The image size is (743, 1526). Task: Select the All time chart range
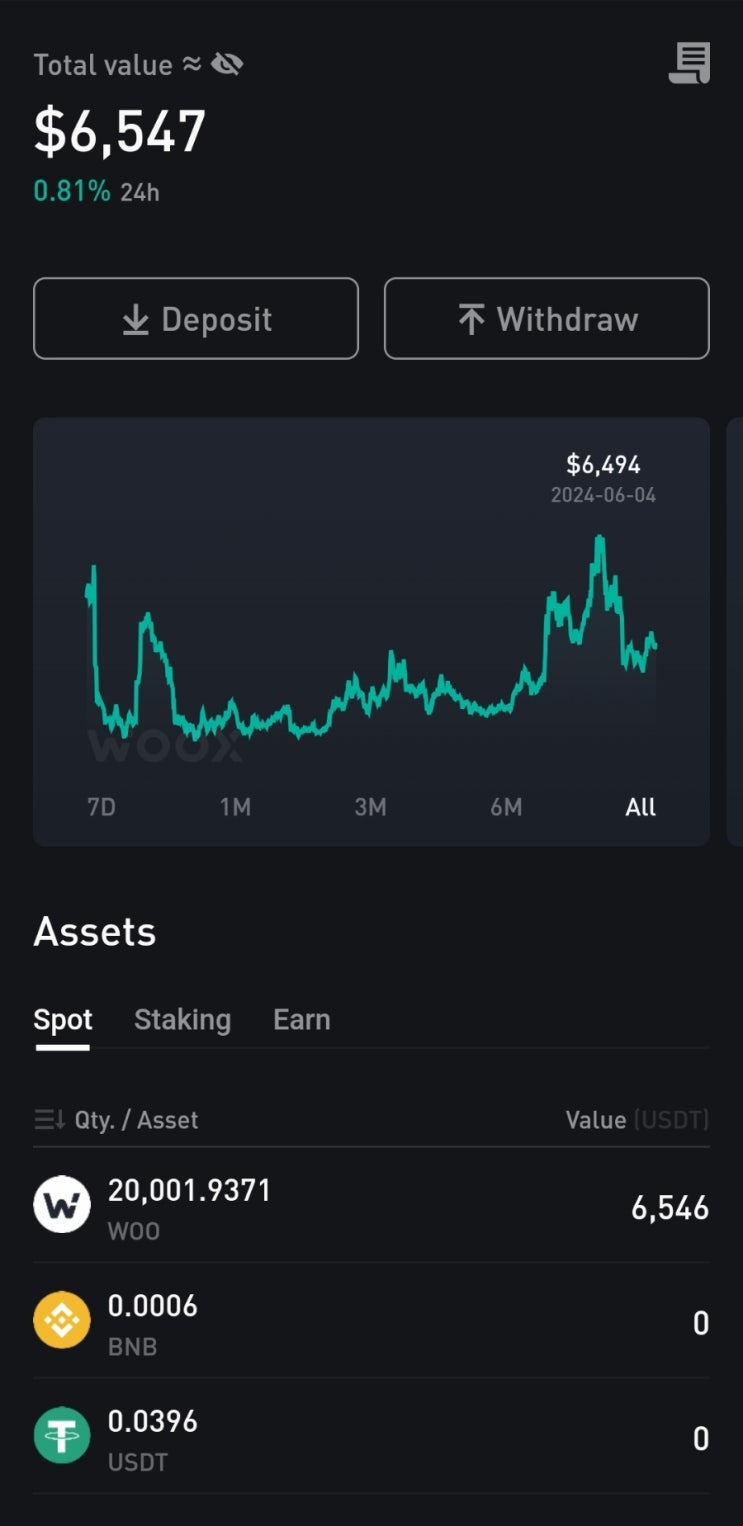[640, 807]
